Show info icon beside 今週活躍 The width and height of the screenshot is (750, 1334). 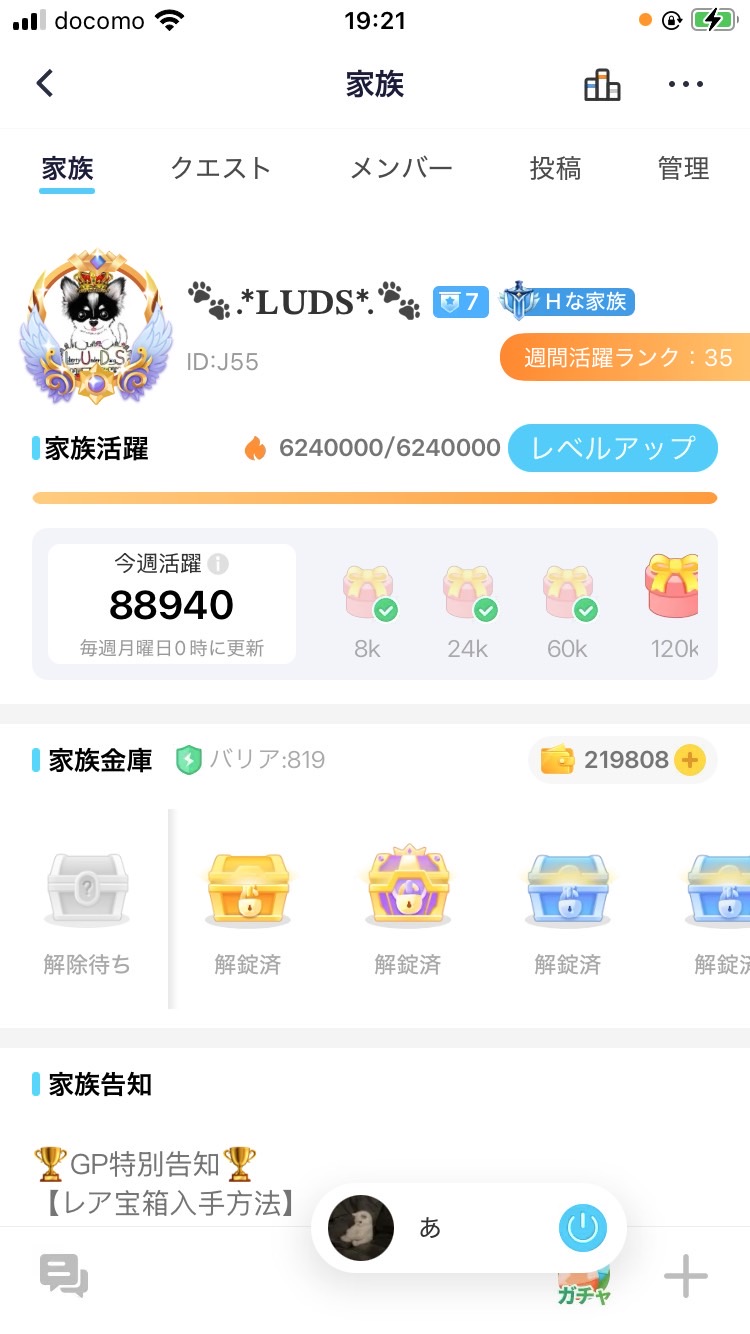pyautogui.click(x=218, y=564)
